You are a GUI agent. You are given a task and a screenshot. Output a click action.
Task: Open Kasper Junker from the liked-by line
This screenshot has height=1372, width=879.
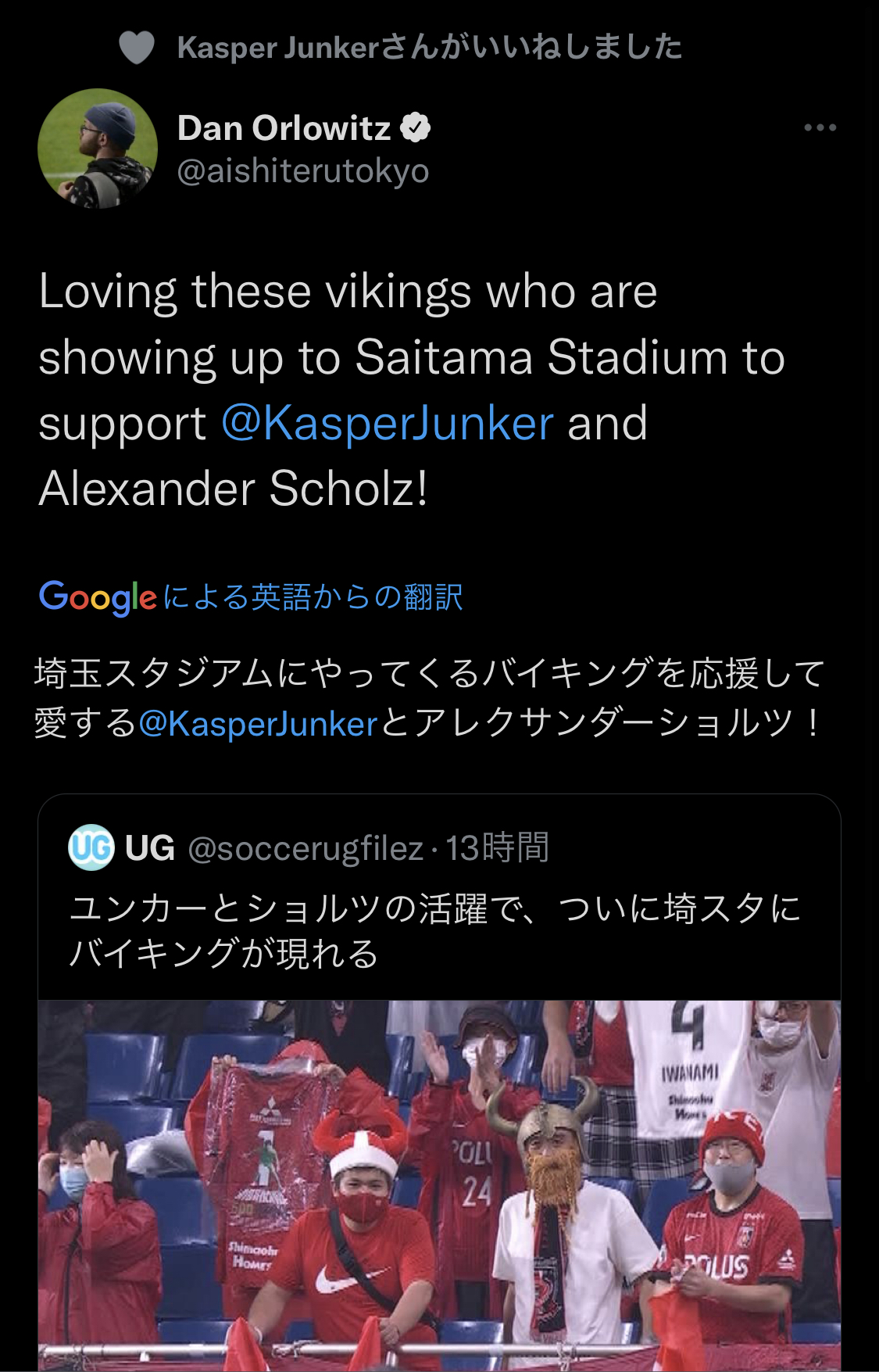[x=277, y=48]
